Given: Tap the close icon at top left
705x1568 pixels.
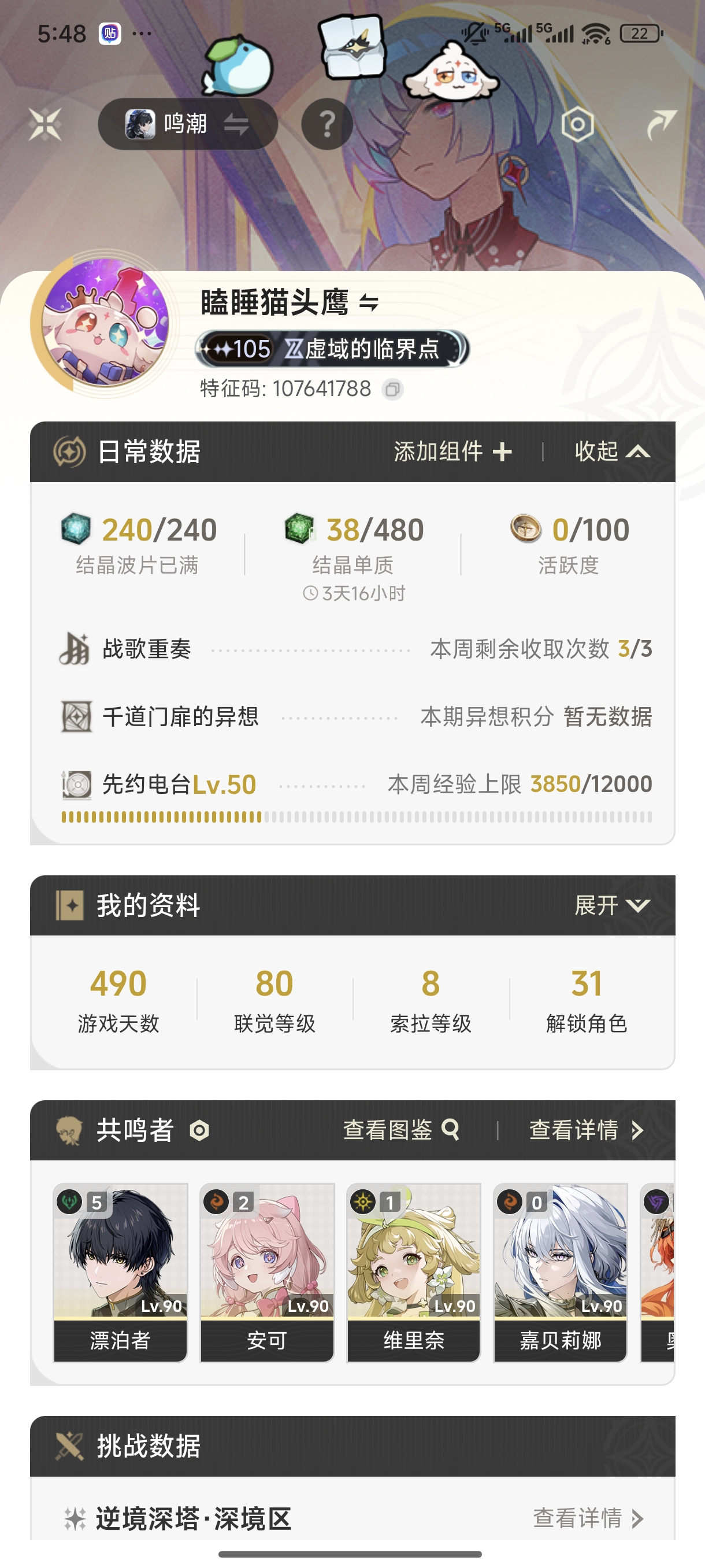Looking at the screenshot, I should (x=45, y=124).
